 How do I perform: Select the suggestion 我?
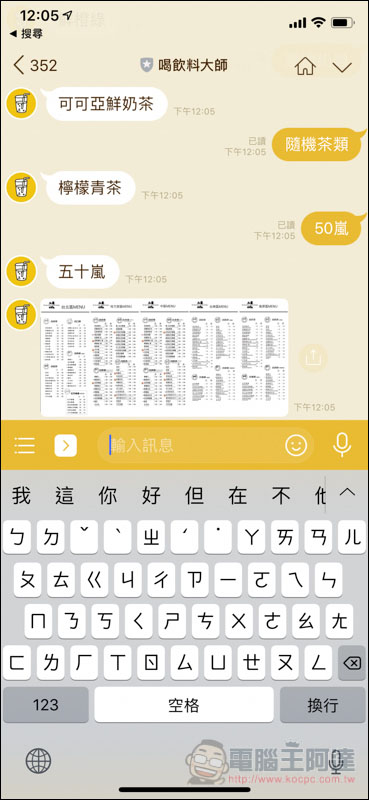(x=21, y=495)
